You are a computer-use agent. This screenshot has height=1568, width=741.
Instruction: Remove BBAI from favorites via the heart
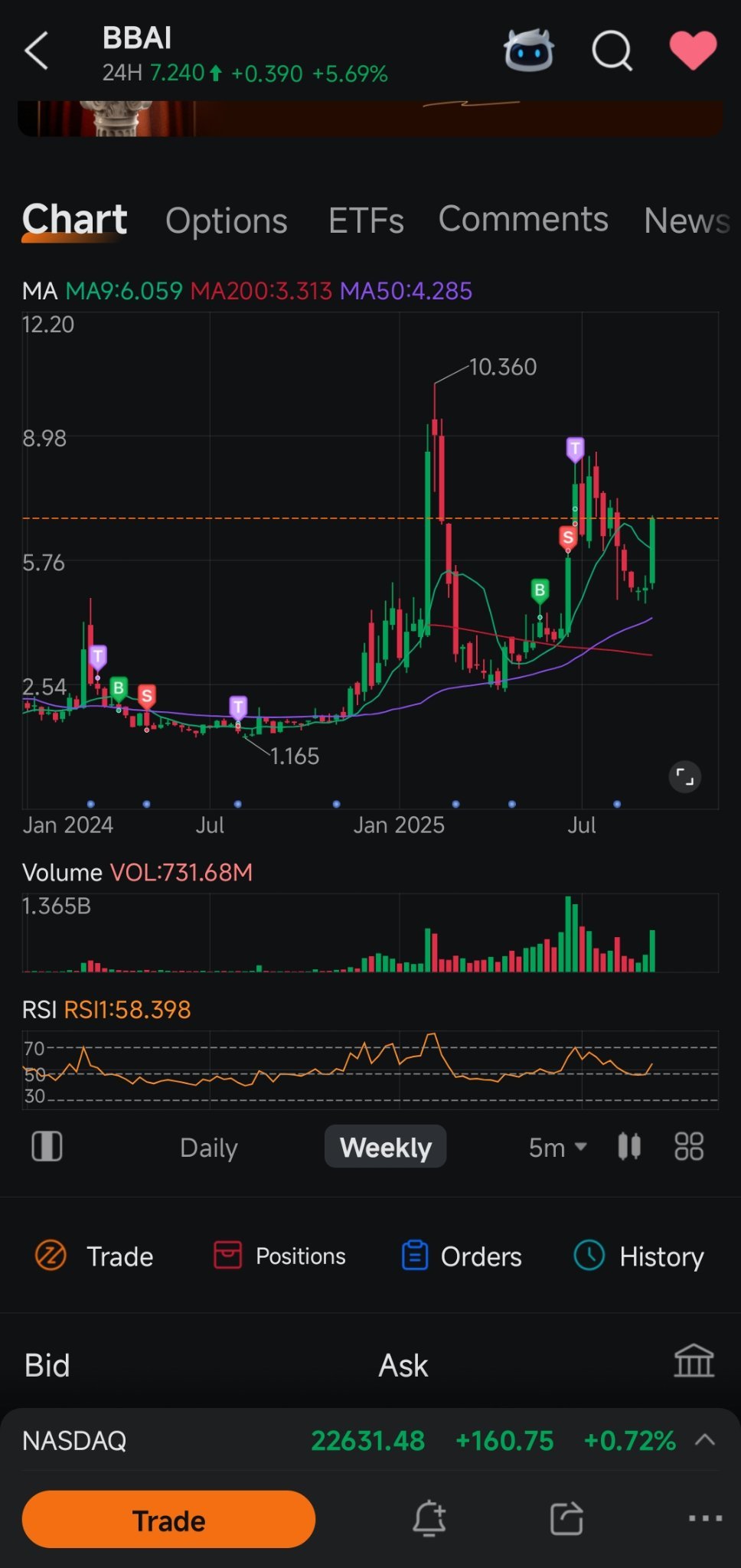coord(693,51)
